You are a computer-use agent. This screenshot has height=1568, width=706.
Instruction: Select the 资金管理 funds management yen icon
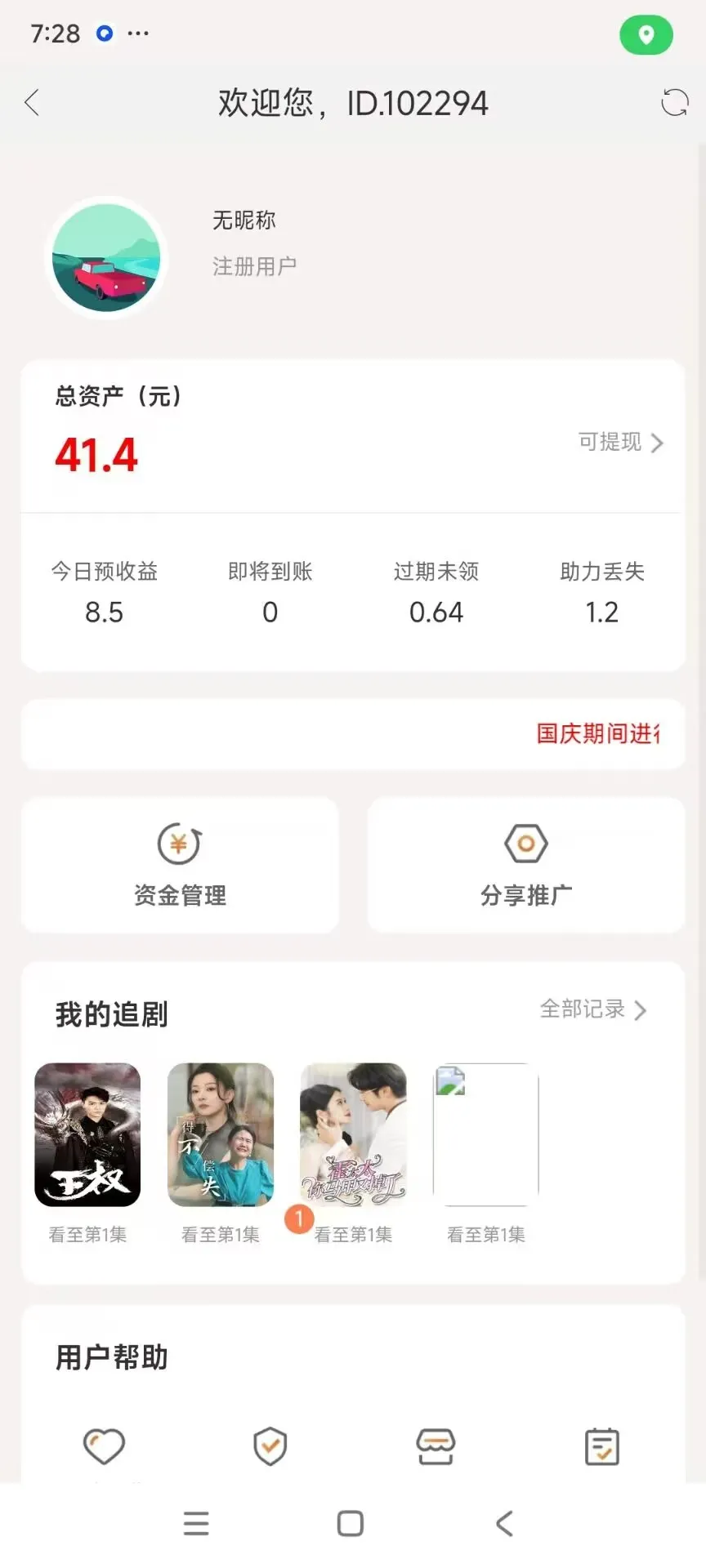[179, 843]
